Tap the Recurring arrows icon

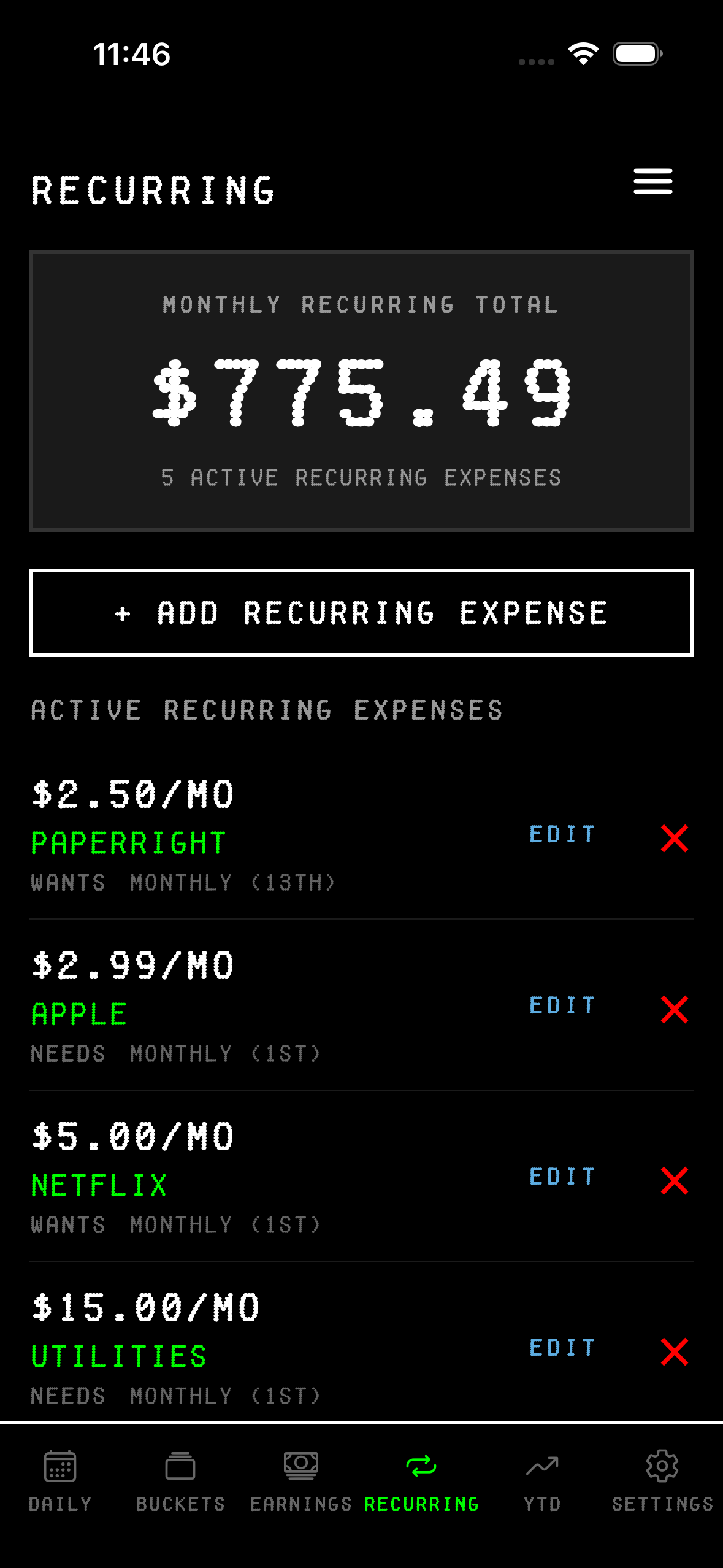coord(421,1466)
